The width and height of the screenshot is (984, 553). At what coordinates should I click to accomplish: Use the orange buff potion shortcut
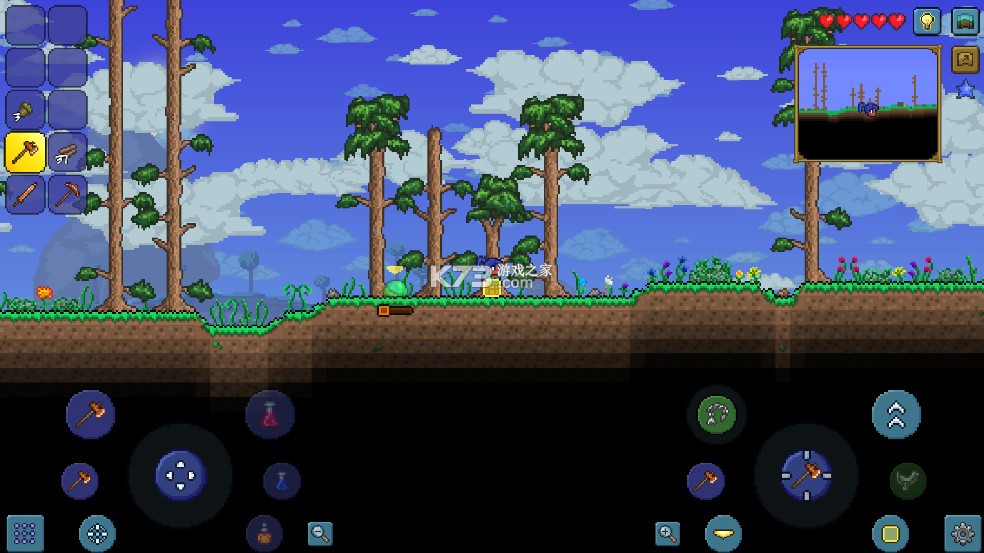(264, 534)
